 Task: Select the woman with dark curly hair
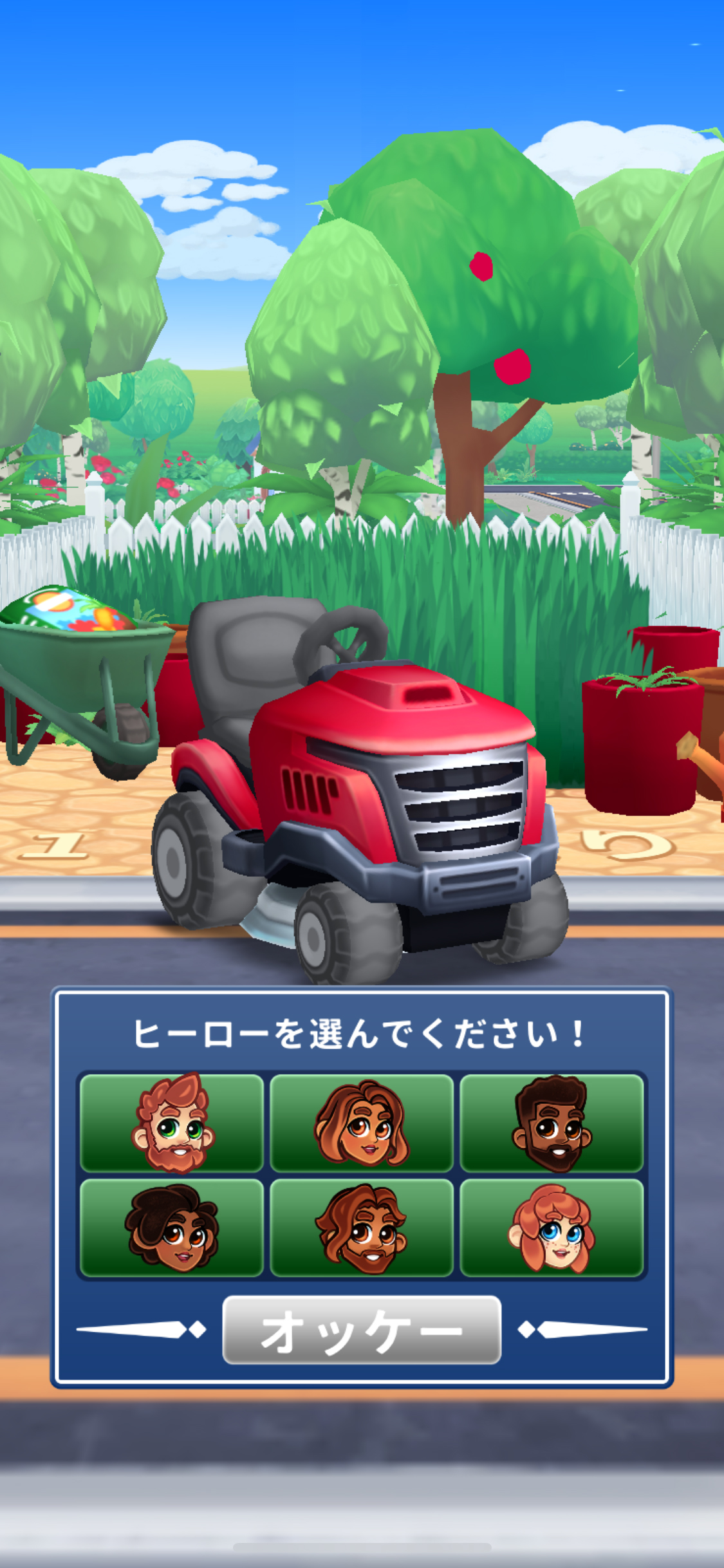(172, 1228)
